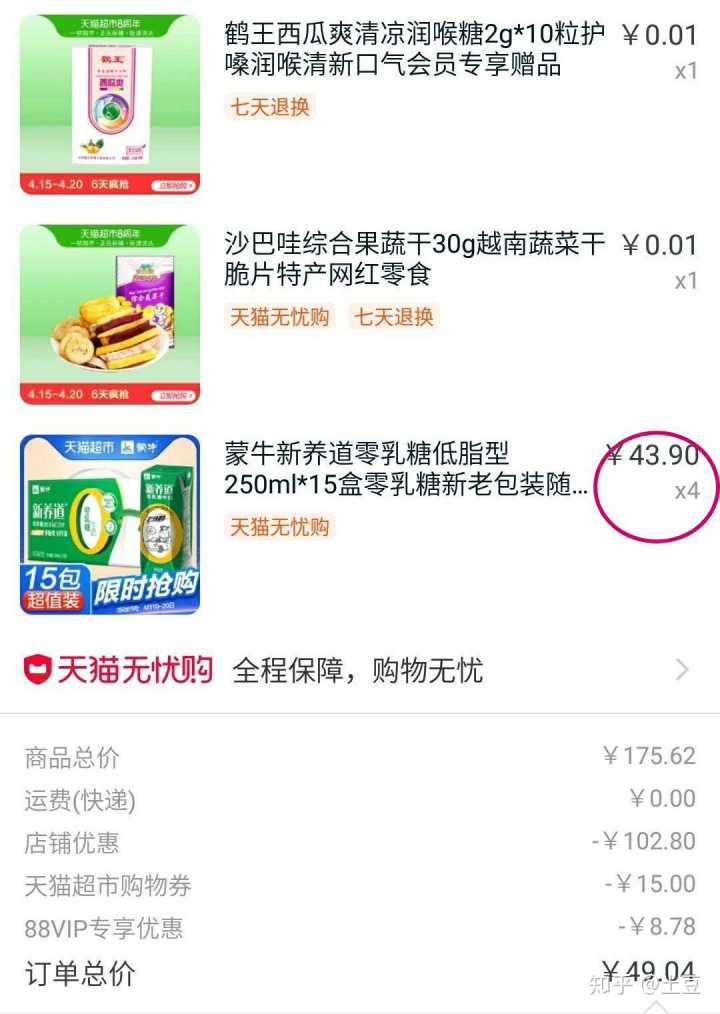Open the 沙巴哇综合果蔬干 product
Image resolution: width=720 pixels, height=1014 pixels.
pyautogui.click(x=414, y=259)
